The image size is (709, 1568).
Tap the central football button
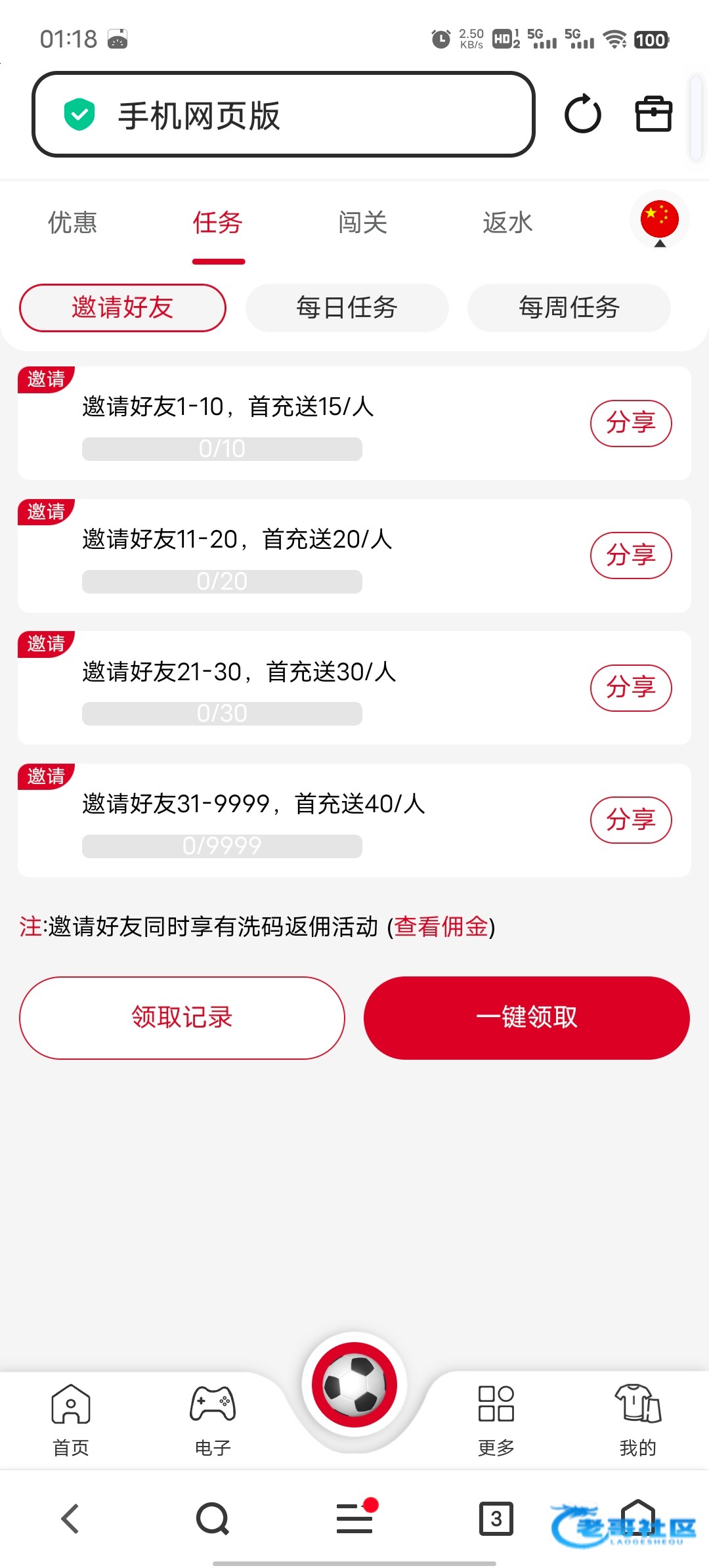pyautogui.click(x=354, y=1385)
